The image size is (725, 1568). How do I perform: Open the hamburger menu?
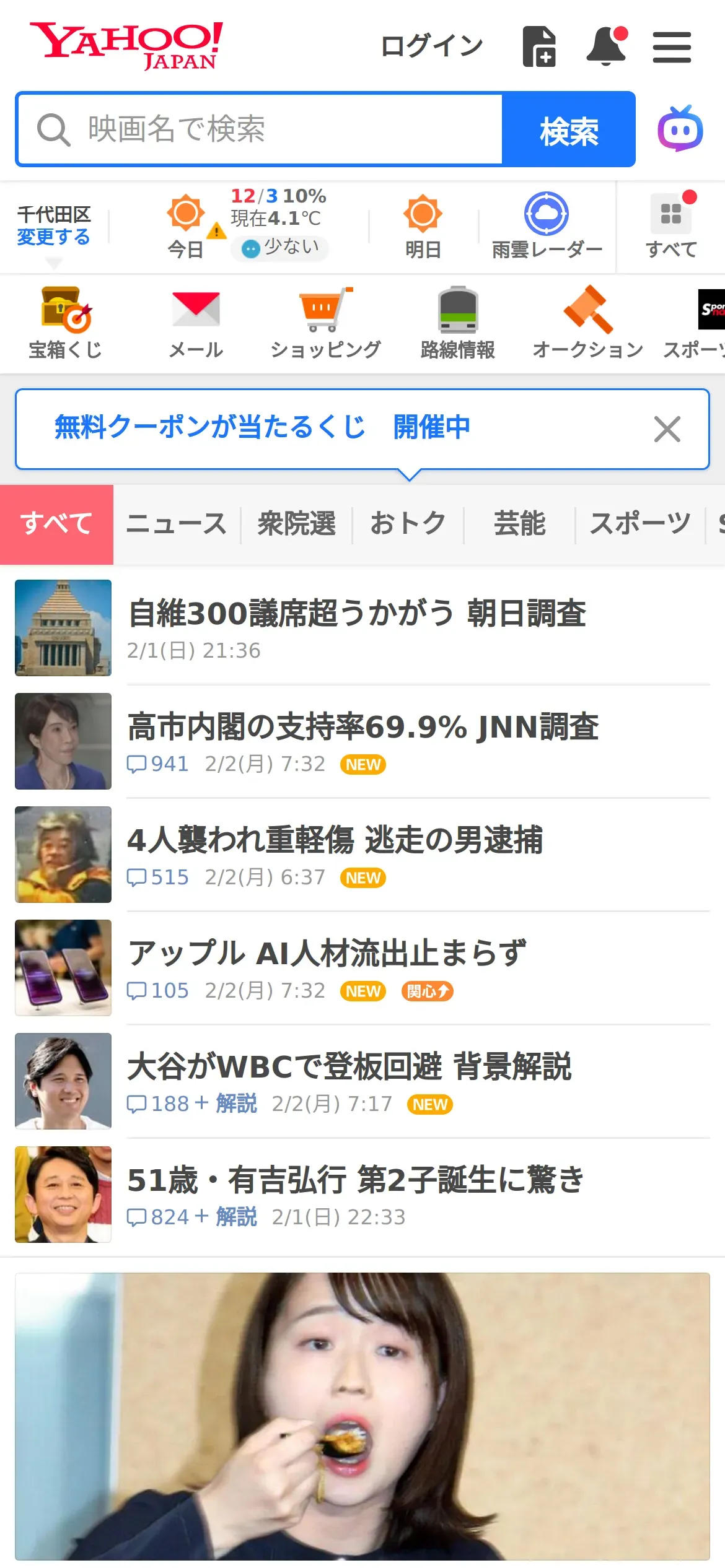672,48
